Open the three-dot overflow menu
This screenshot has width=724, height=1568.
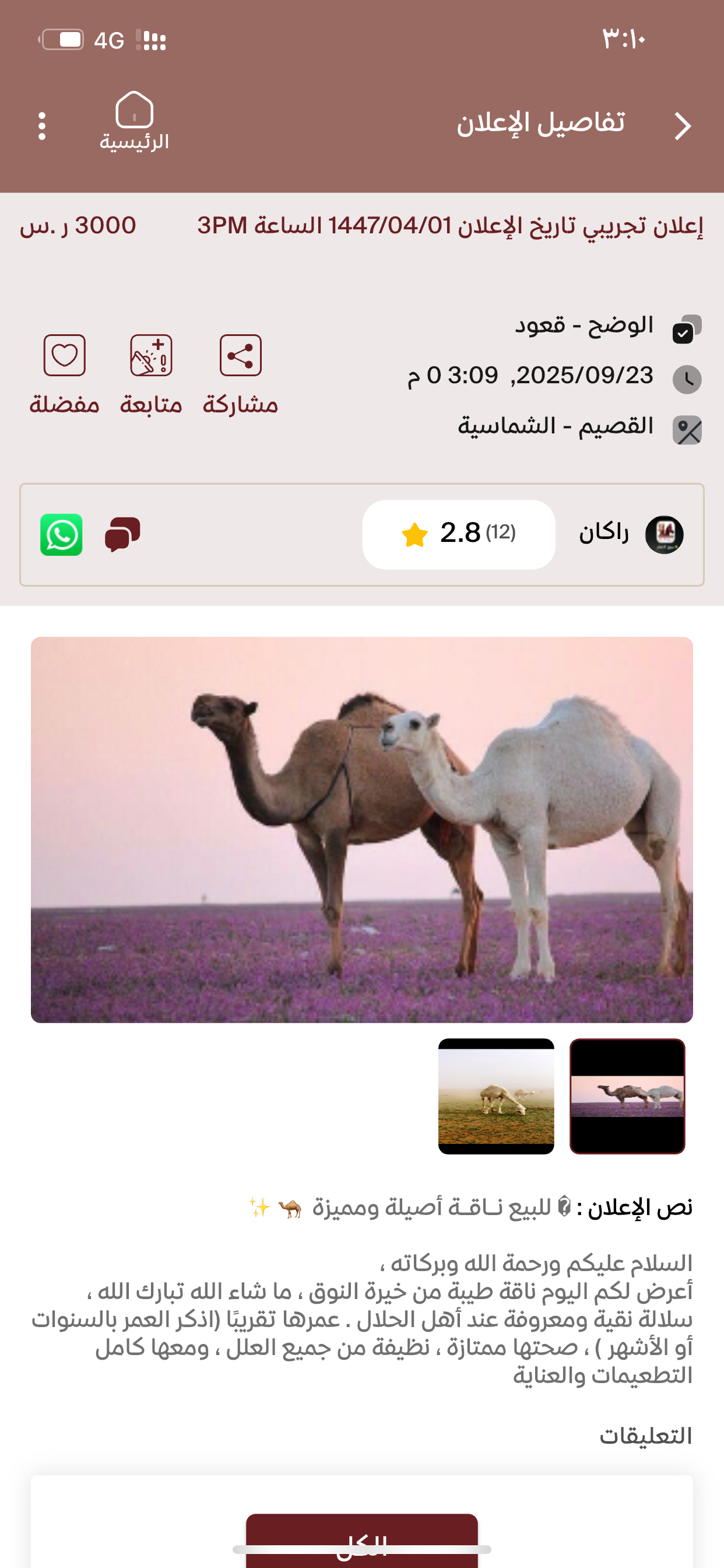click(41, 126)
